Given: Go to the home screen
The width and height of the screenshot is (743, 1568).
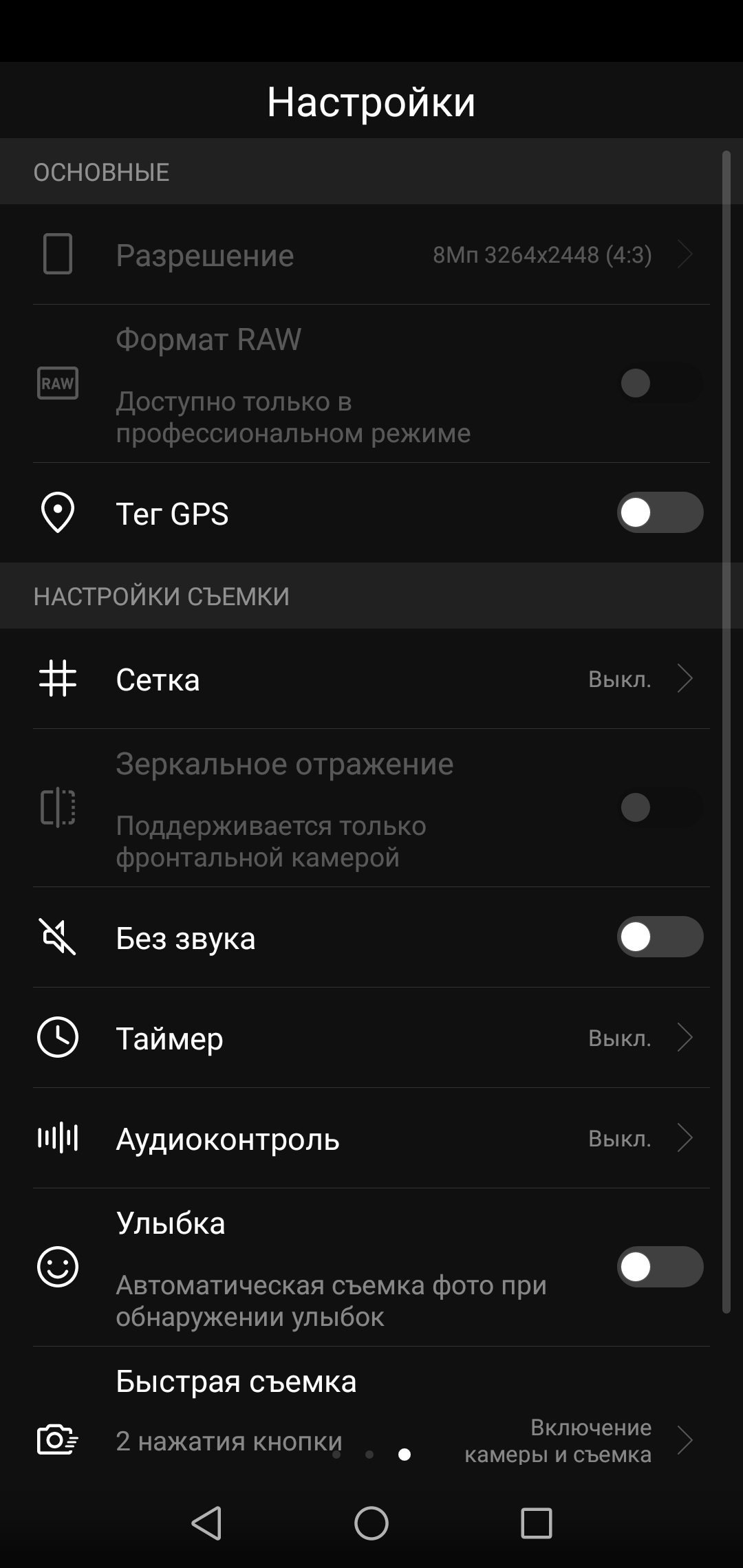Looking at the screenshot, I should [x=371, y=1523].
